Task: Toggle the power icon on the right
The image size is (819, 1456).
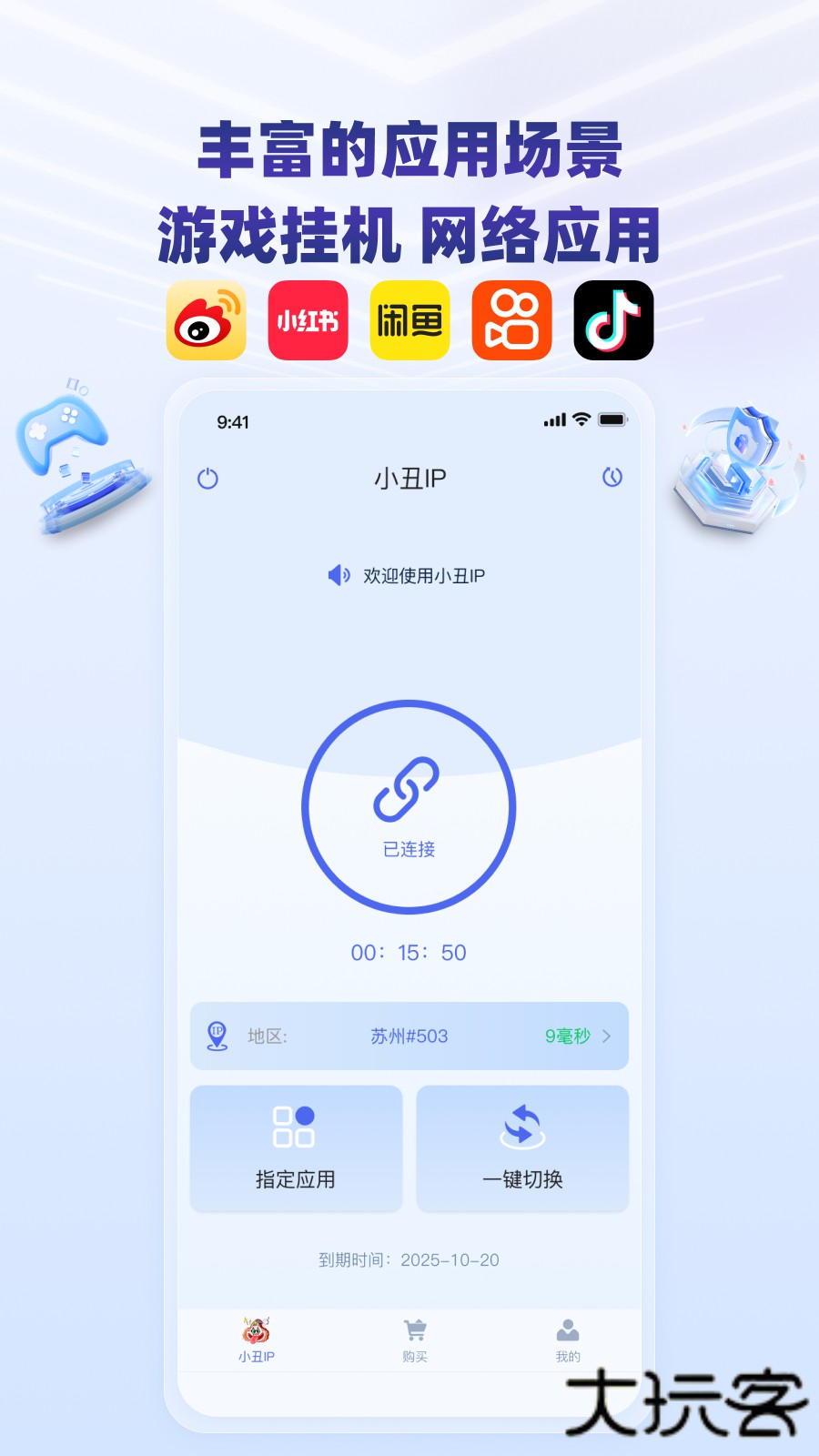Action: pos(612,477)
